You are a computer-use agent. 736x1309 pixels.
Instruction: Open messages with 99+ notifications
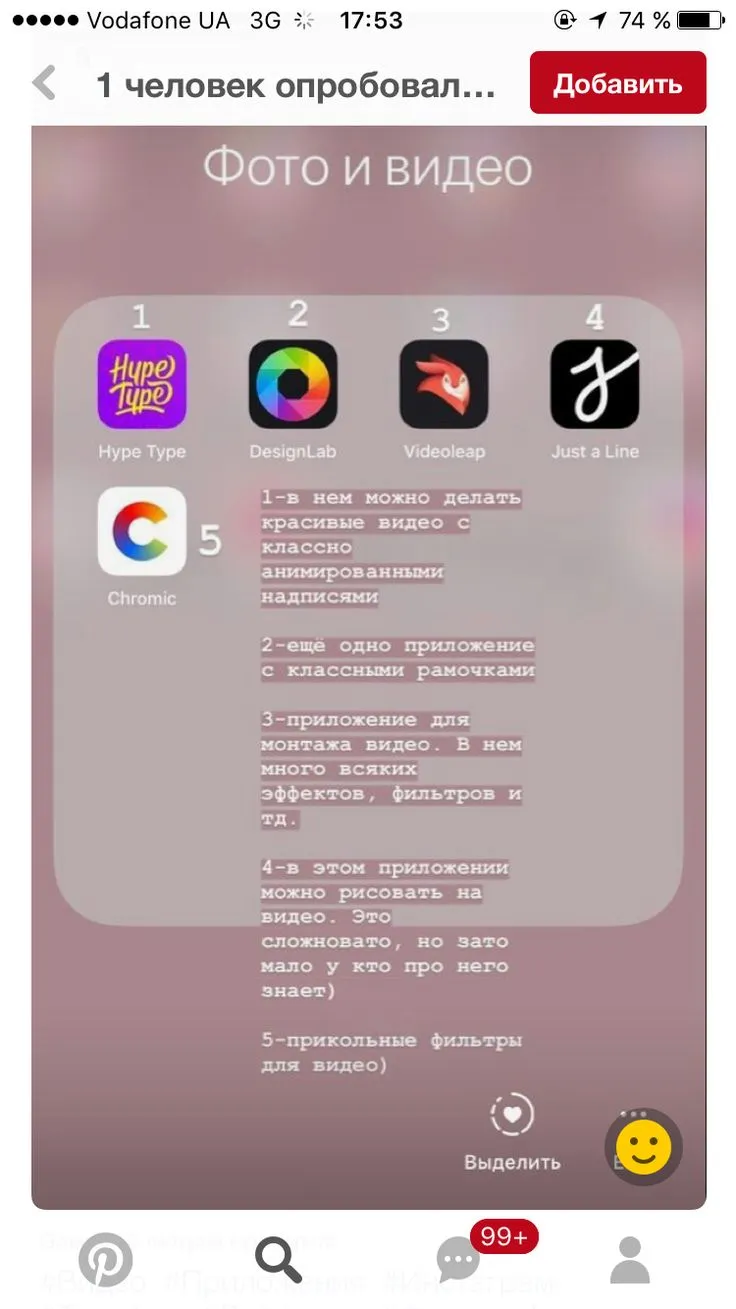click(458, 1260)
